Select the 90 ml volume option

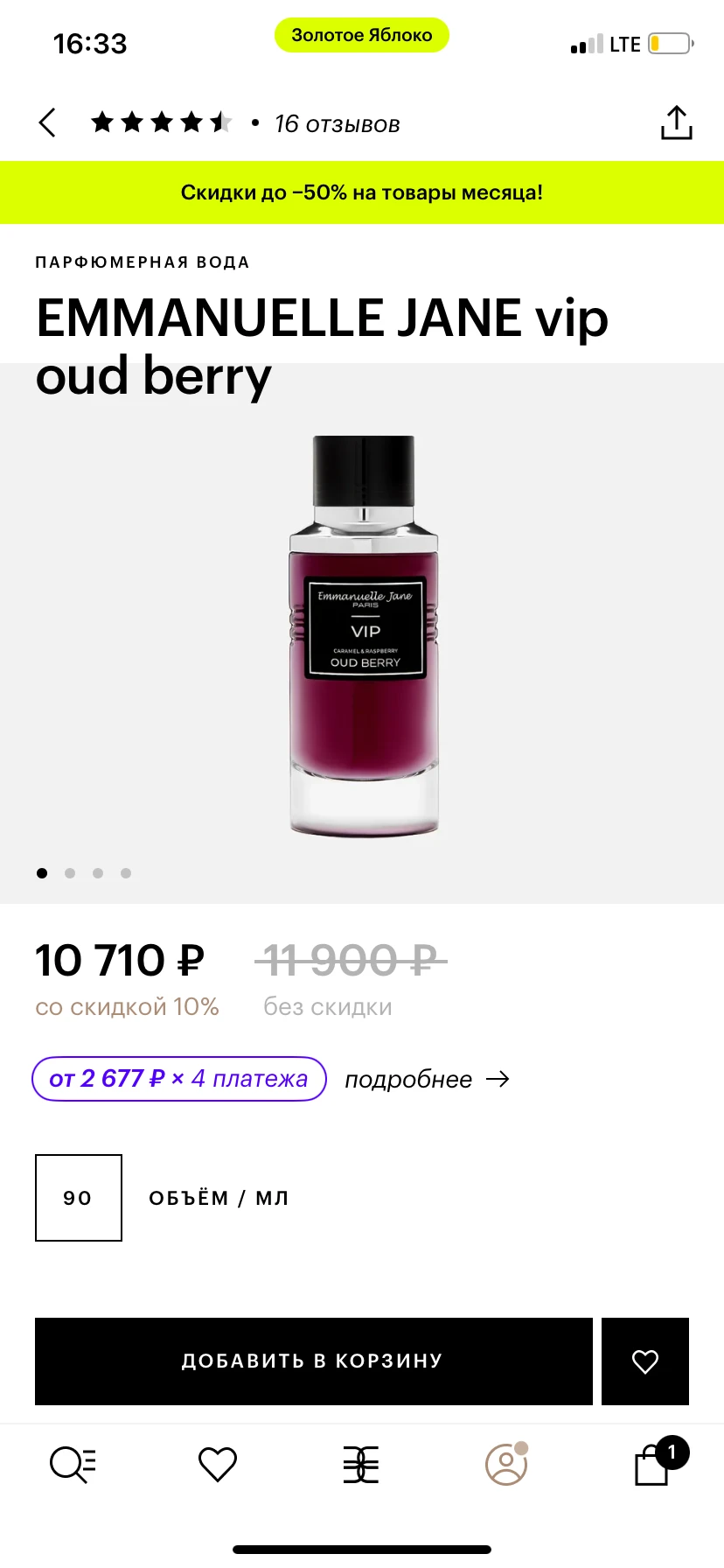(x=79, y=1198)
